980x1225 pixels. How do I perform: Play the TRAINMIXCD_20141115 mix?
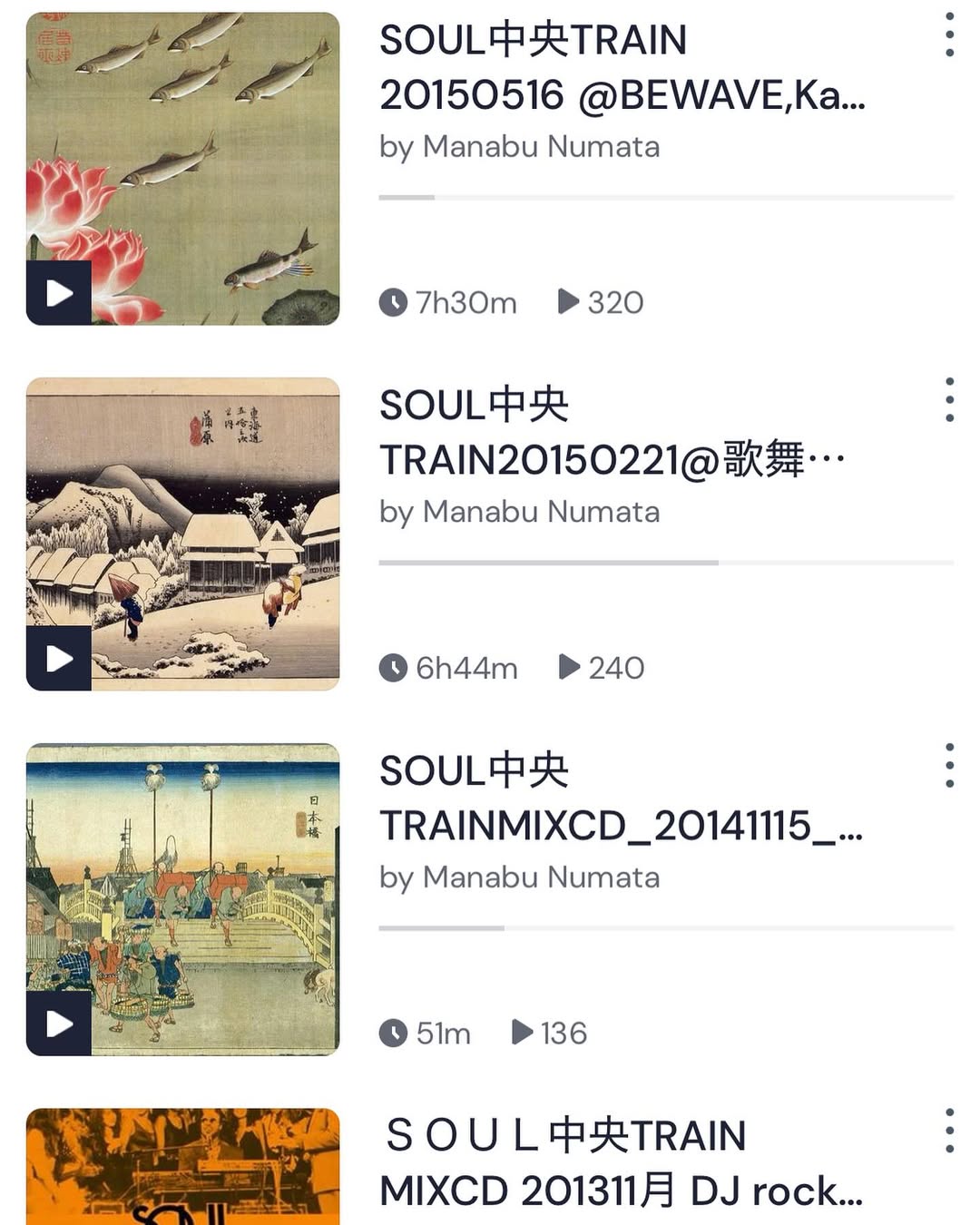pyautogui.click(x=59, y=1024)
